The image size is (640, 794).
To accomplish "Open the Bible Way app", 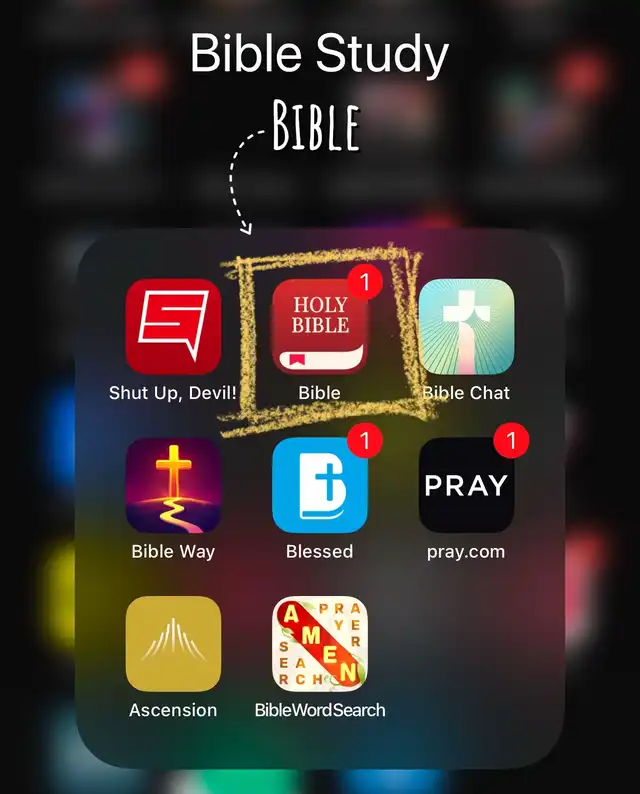I will [x=173, y=485].
